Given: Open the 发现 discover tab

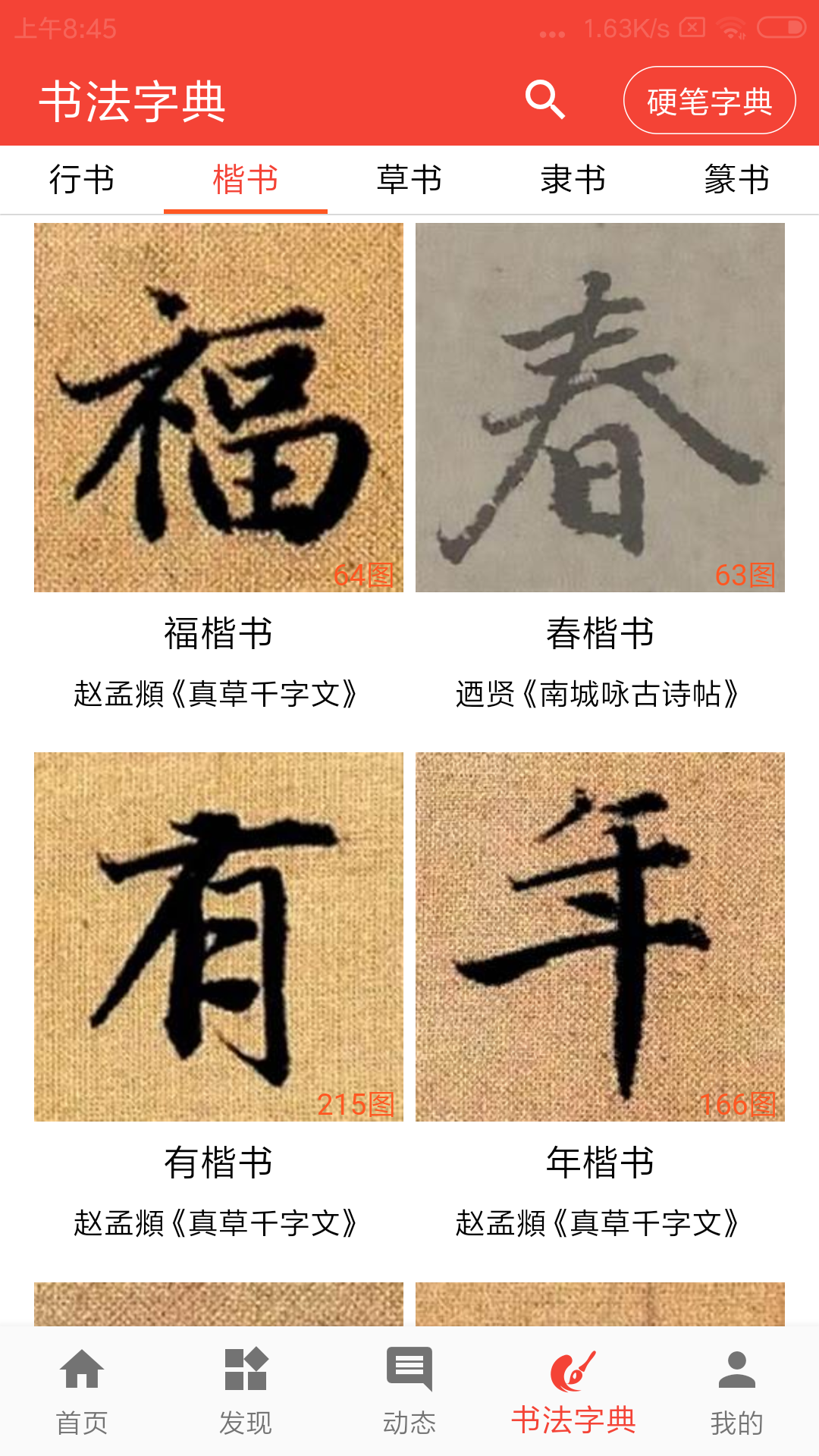Looking at the screenshot, I should click(246, 1391).
